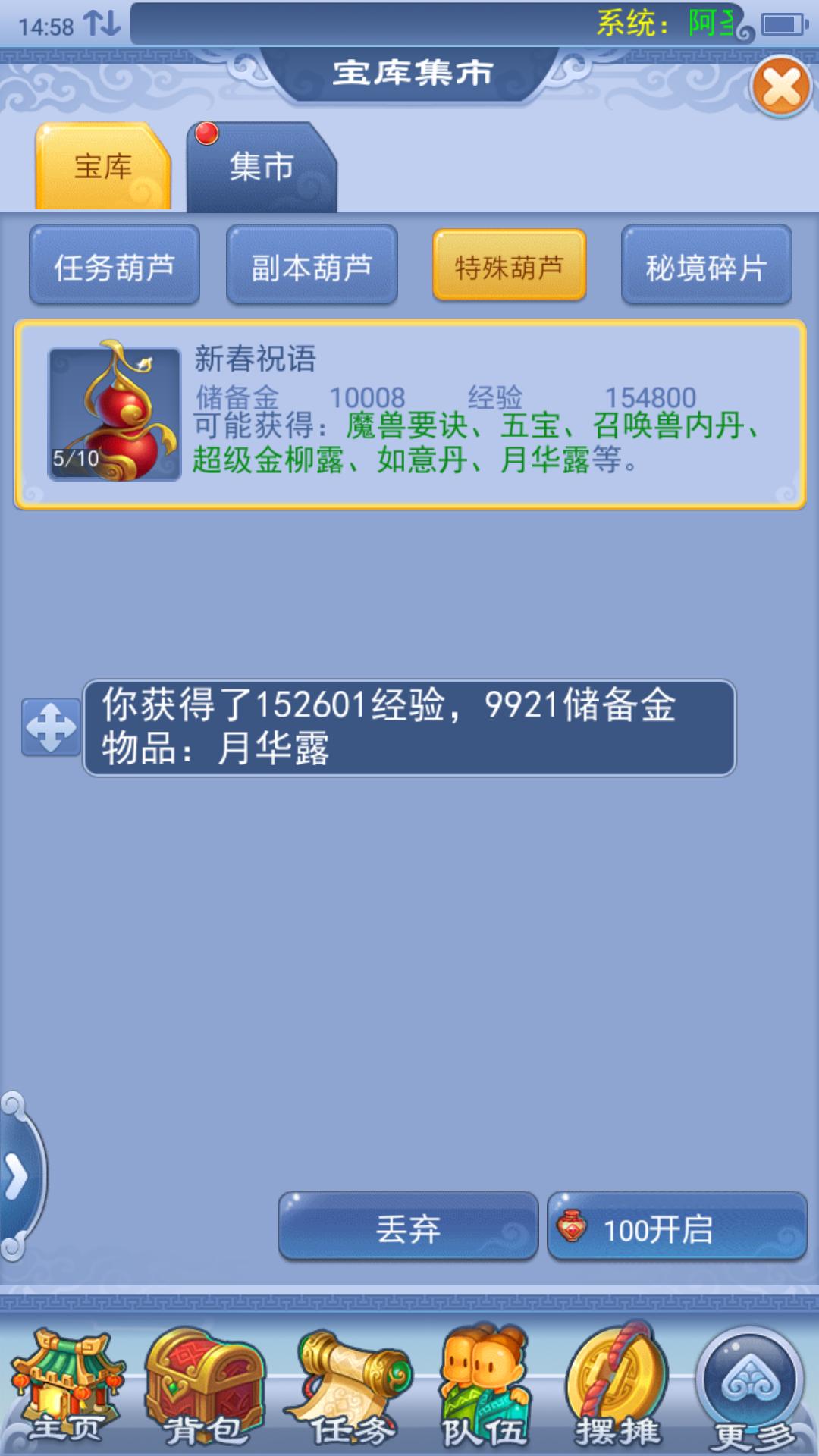Open the 秘境碎片 category

point(706,266)
